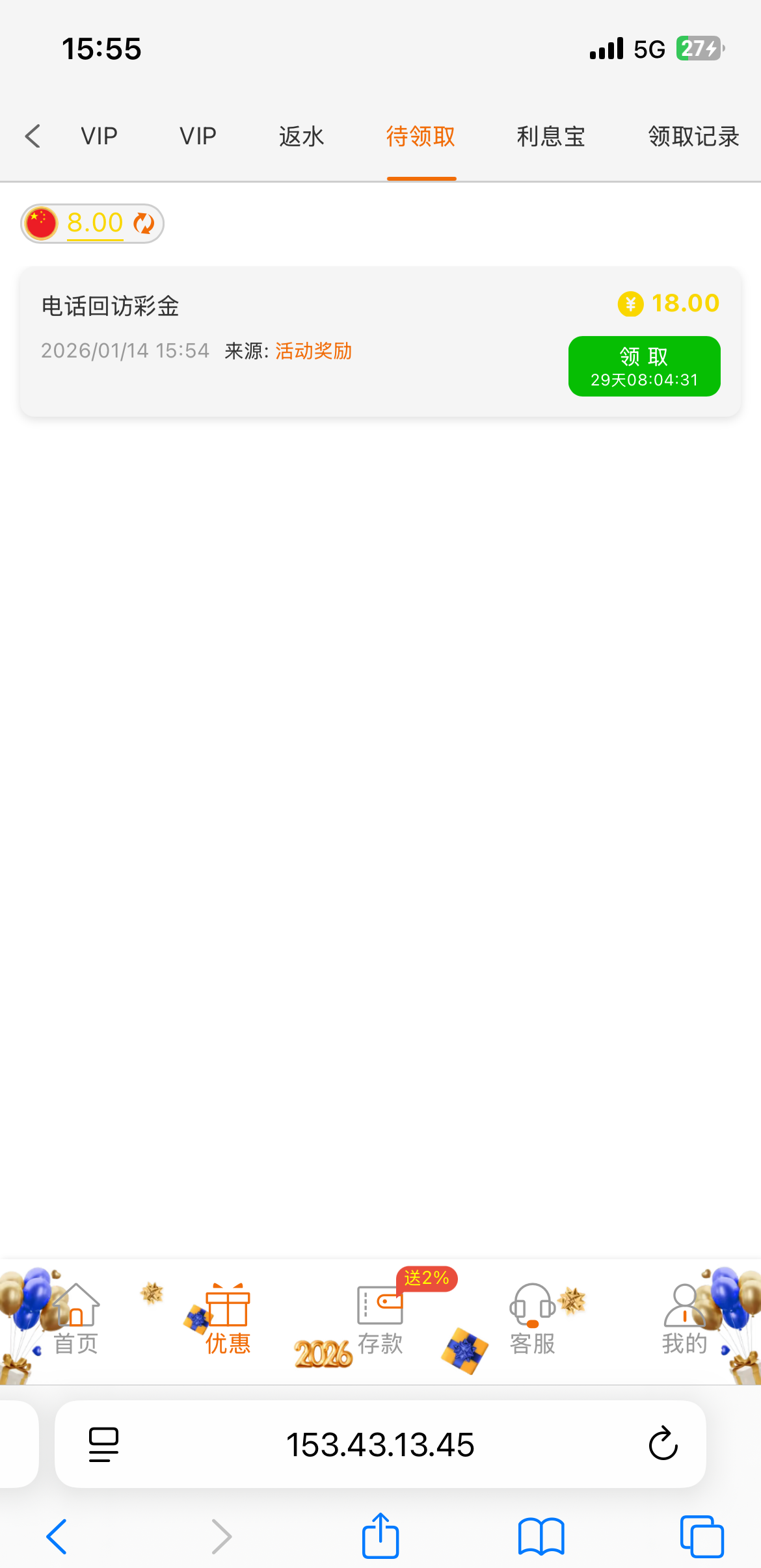The height and width of the screenshot is (1568, 761).
Task: Open the 存款 deposit tab
Action: pos(380,1320)
